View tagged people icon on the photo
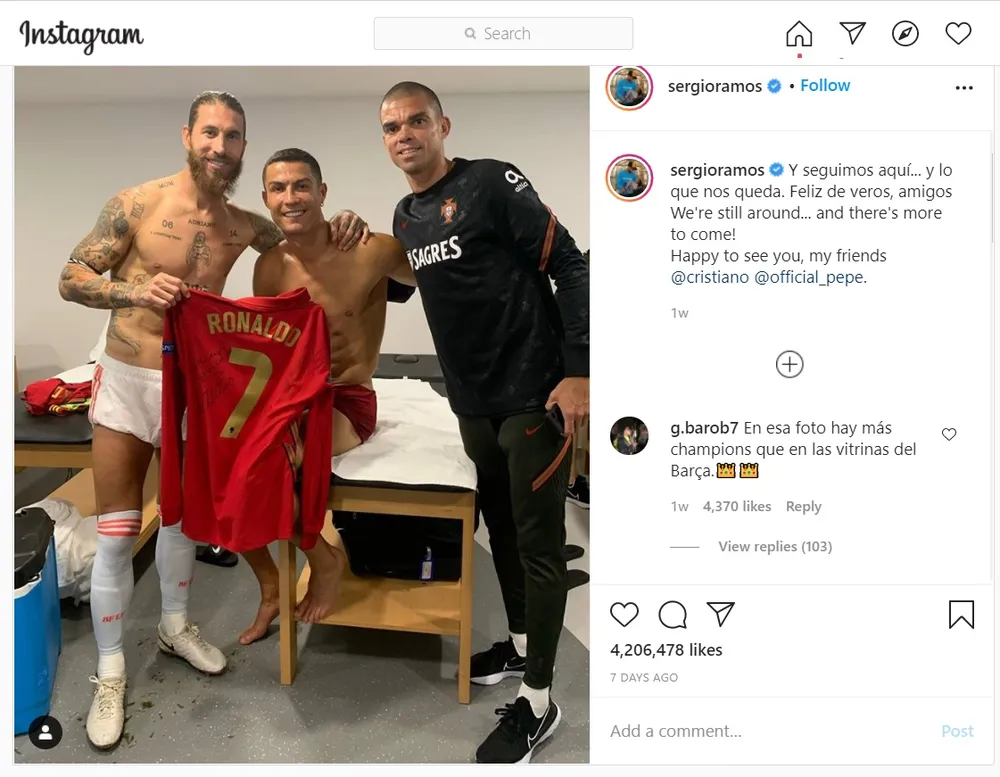 click(x=45, y=732)
